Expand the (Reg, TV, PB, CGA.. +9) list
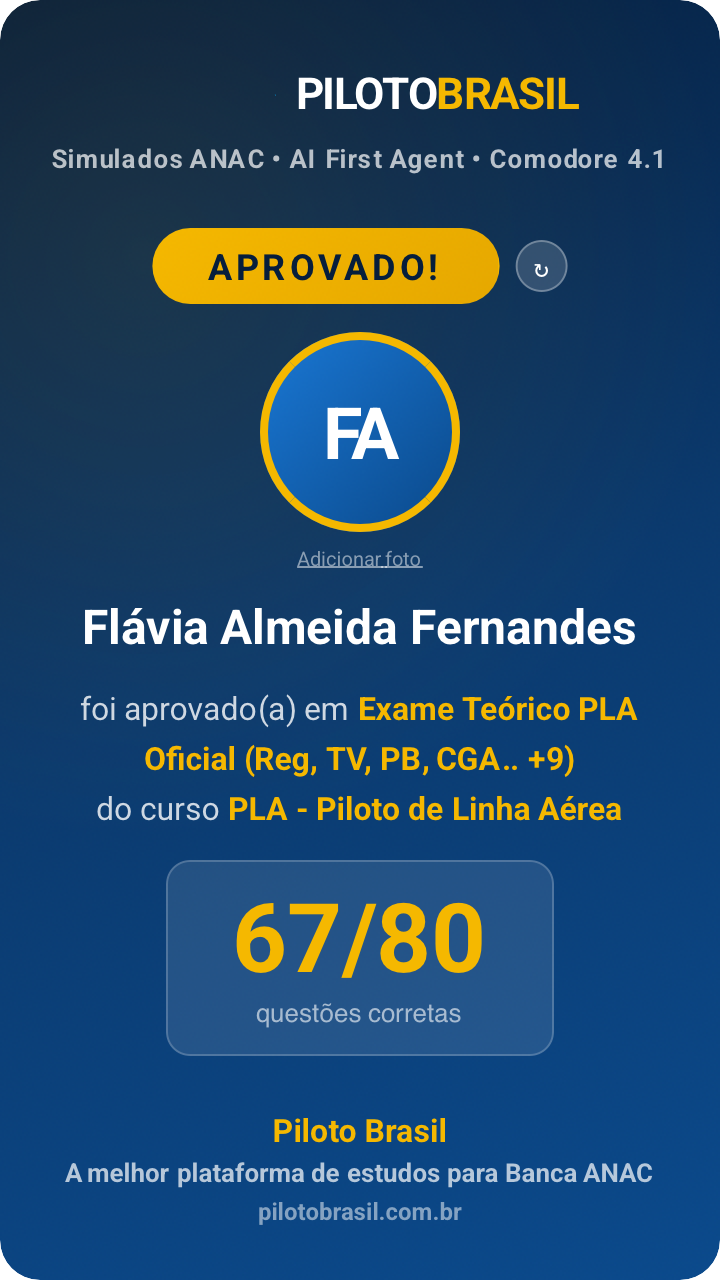Image resolution: width=720 pixels, height=1280 pixels. tap(410, 758)
